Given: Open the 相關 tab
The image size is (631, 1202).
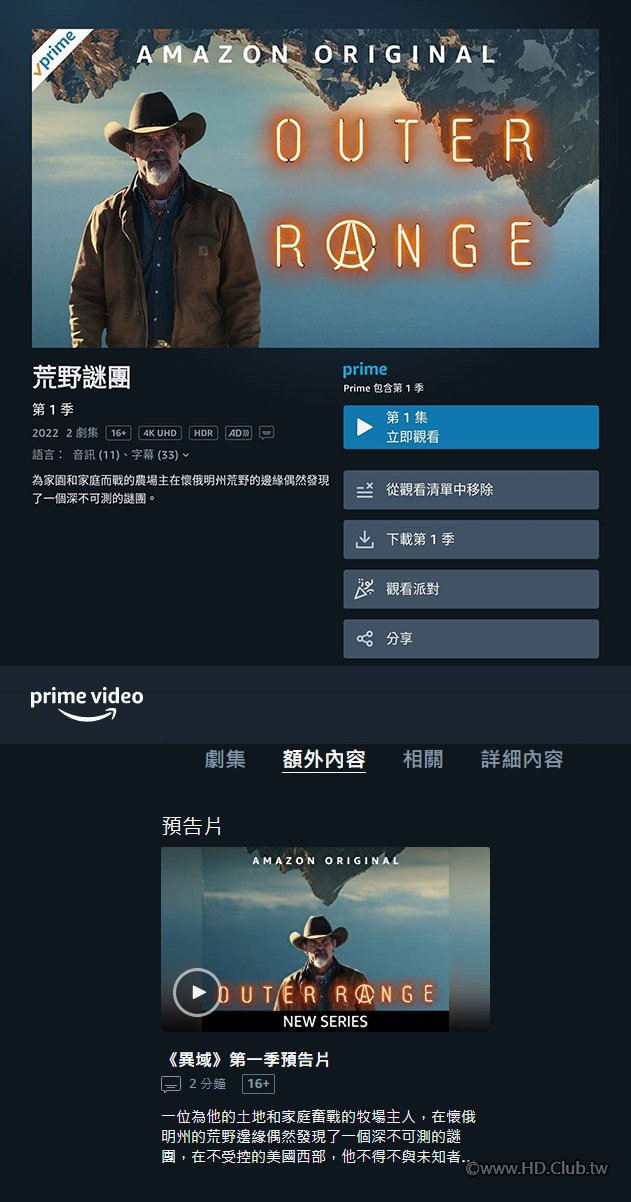Looking at the screenshot, I should (423, 759).
